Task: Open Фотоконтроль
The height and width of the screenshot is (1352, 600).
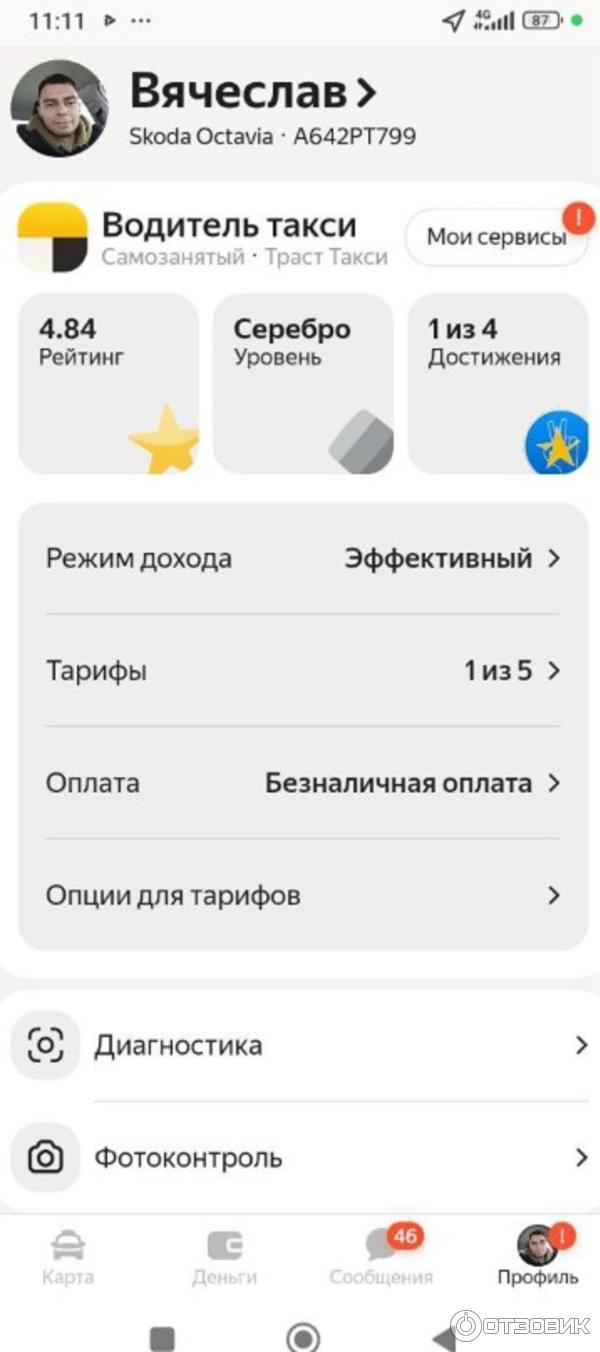Action: (x=300, y=1158)
